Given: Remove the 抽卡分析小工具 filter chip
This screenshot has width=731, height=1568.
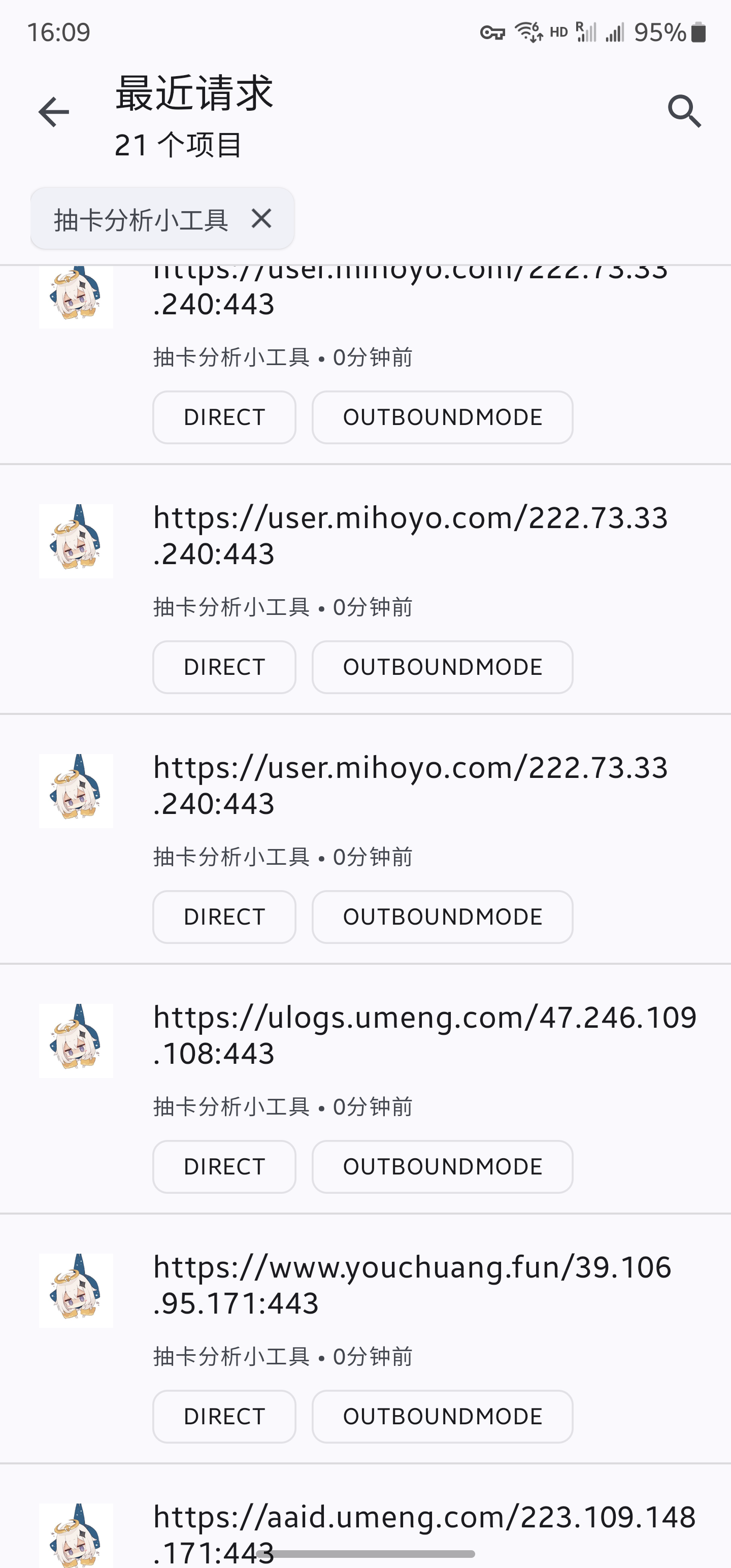Looking at the screenshot, I should coord(261,218).
